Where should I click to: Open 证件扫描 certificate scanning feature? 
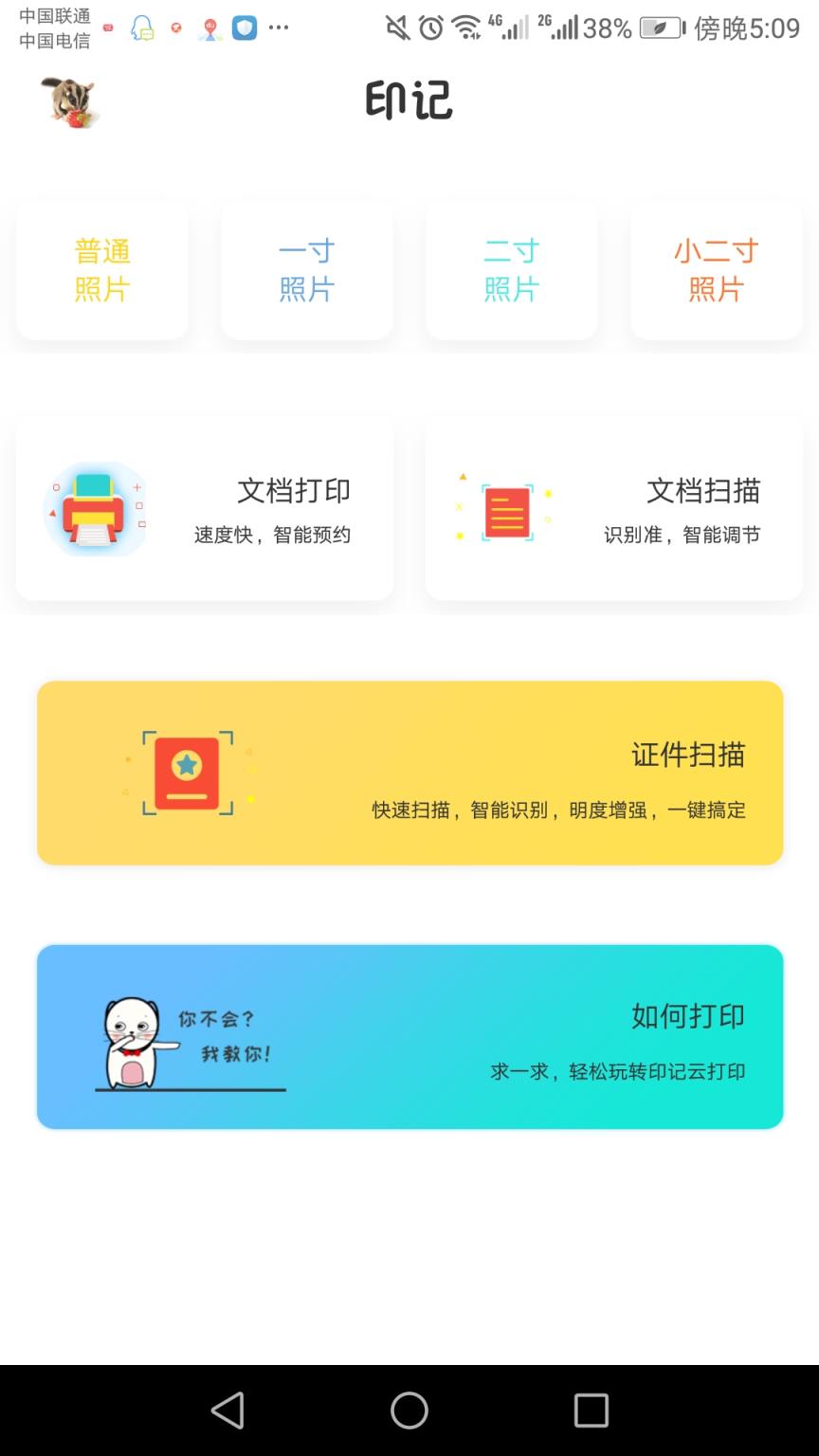click(409, 773)
